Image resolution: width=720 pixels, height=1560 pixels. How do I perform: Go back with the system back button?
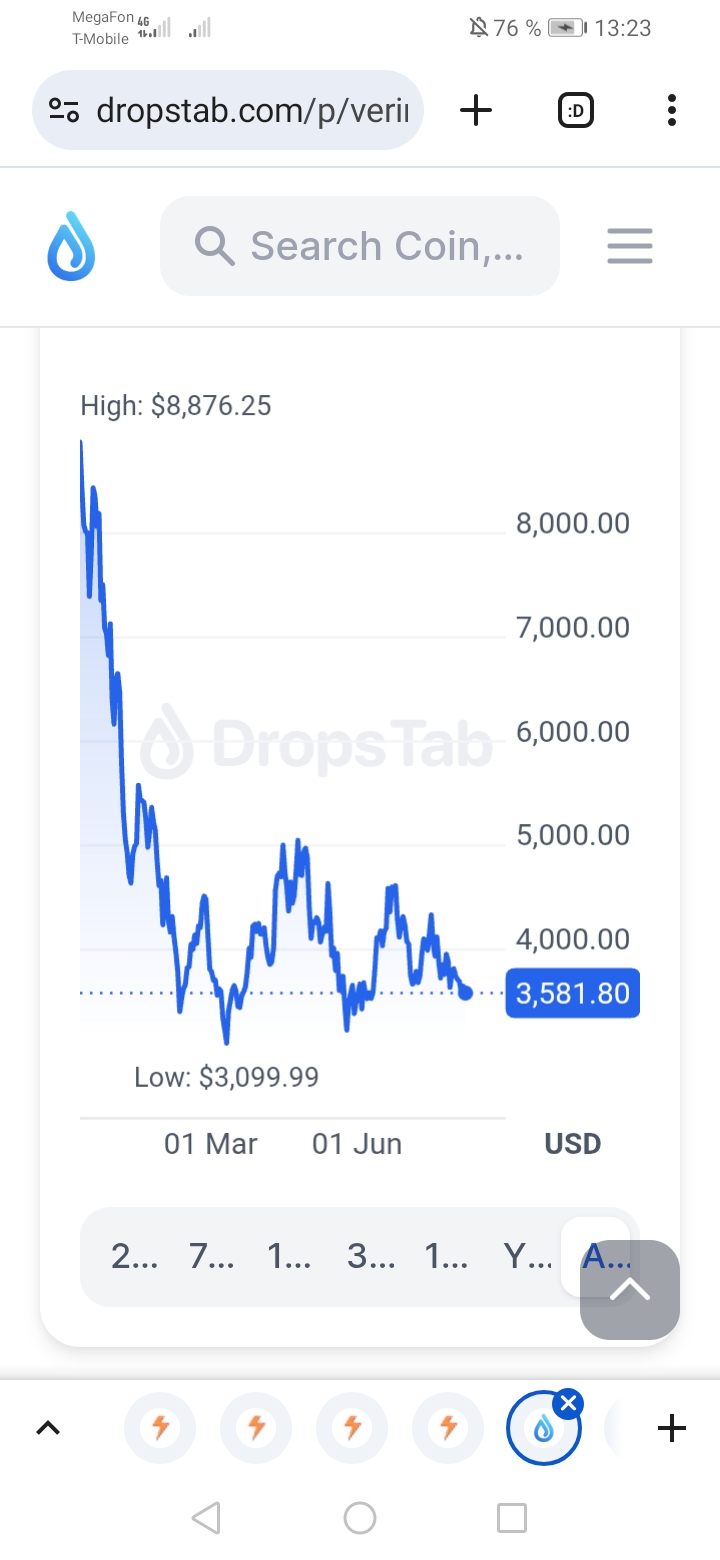pos(206,1518)
